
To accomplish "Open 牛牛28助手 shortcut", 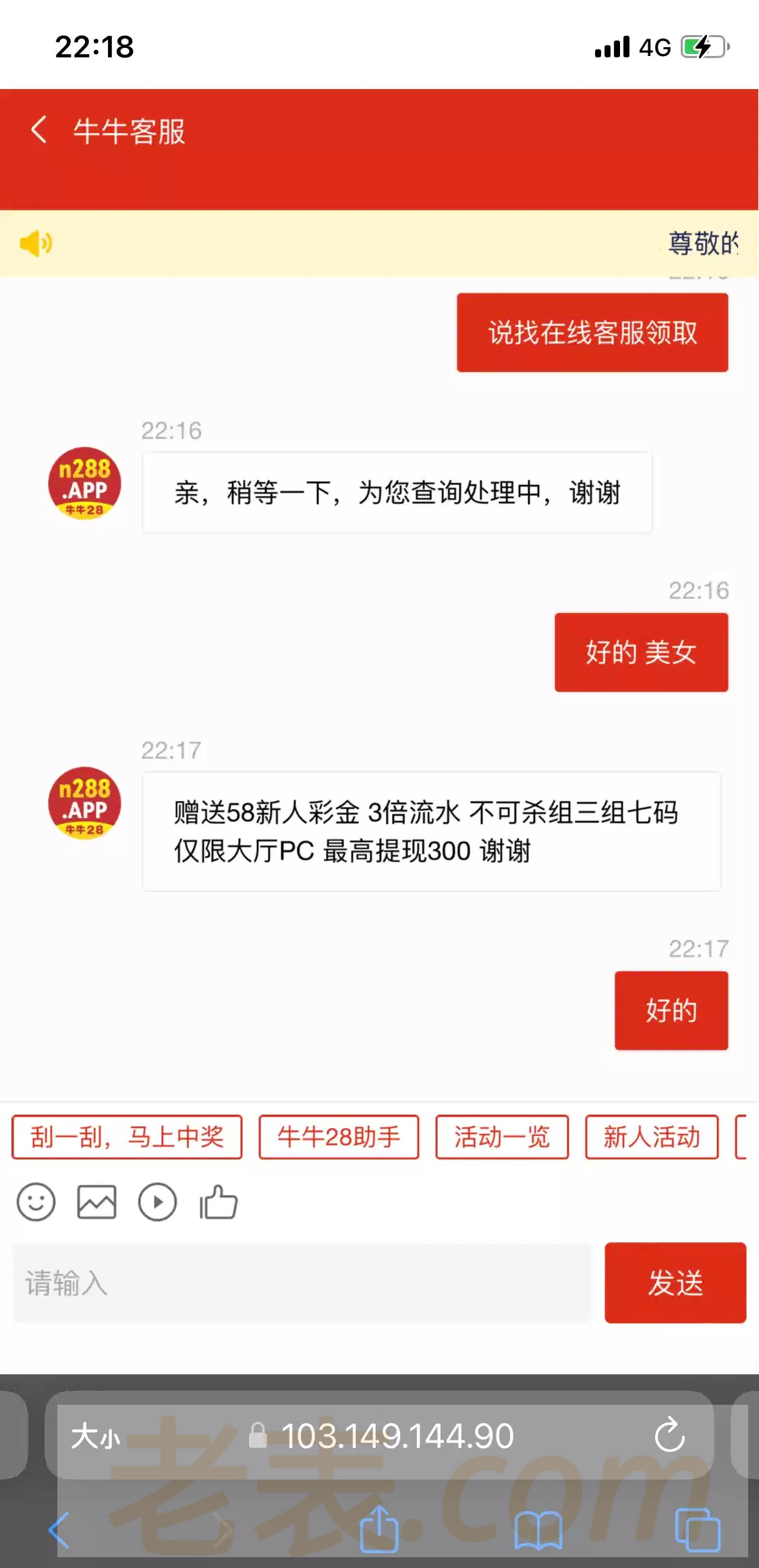I will 339,1138.
